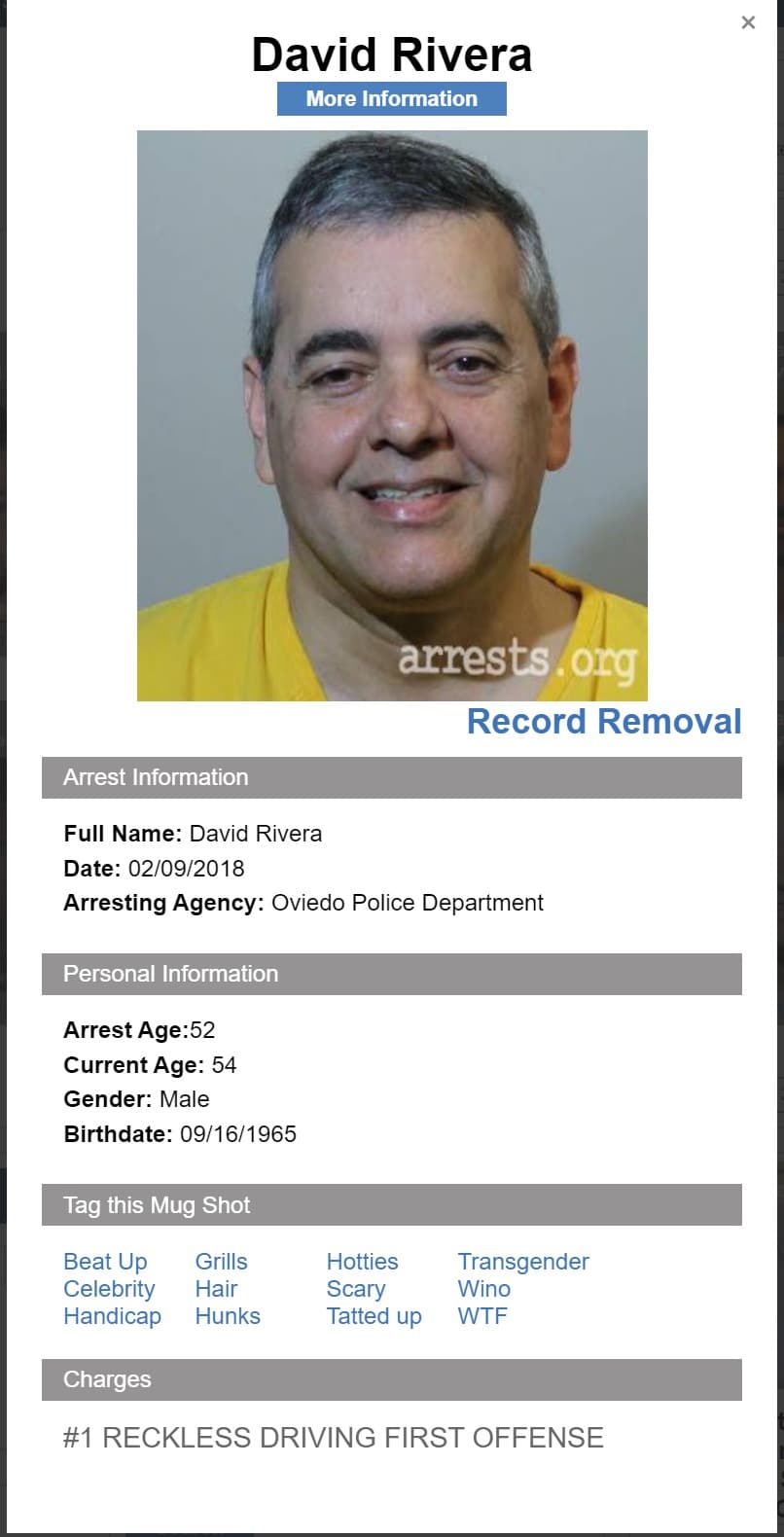Tag the mug shot as Grills
784x1537 pixels.
221,1262
